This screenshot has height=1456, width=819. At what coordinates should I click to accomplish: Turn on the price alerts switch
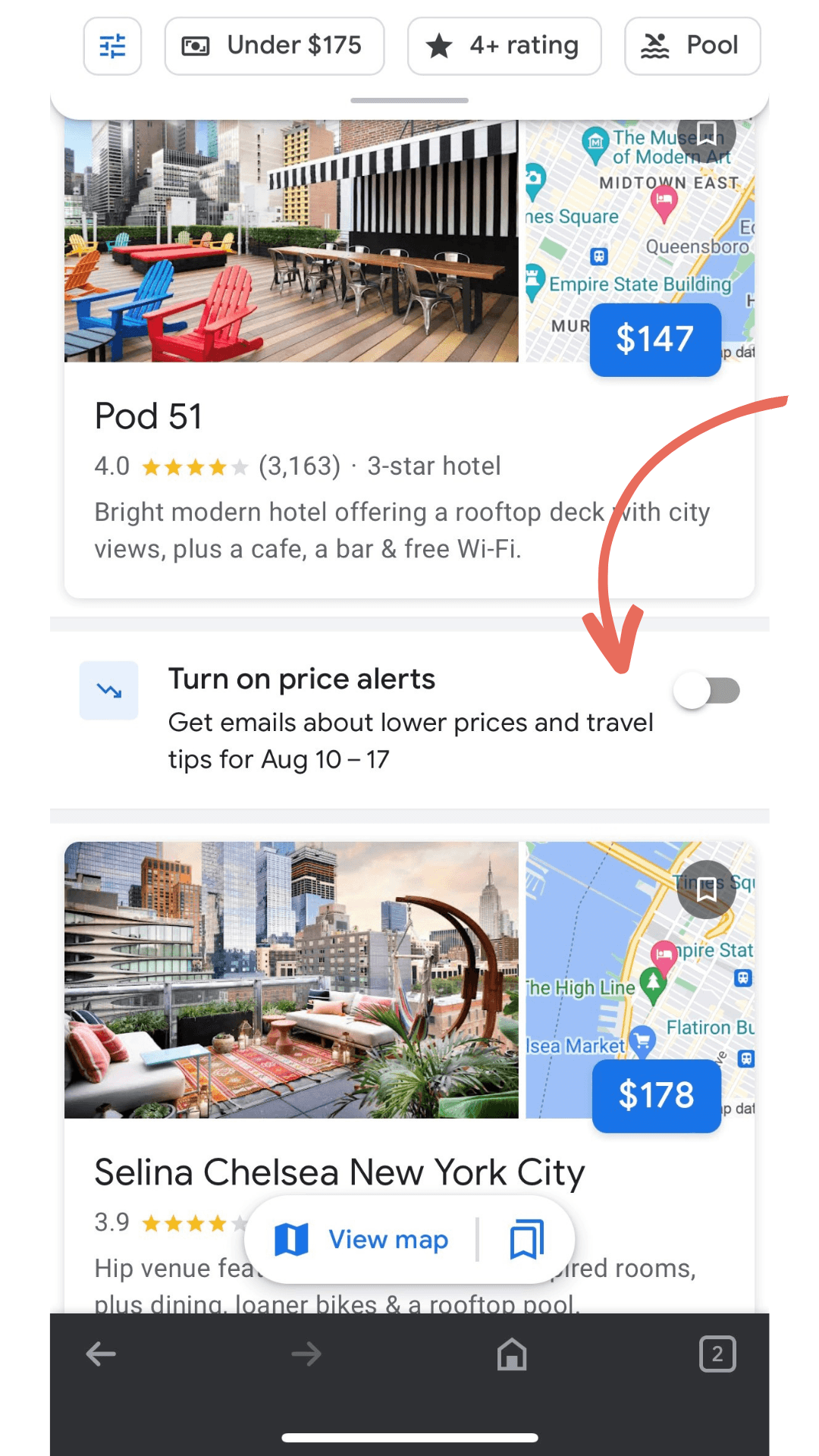[x=707, y=691]
